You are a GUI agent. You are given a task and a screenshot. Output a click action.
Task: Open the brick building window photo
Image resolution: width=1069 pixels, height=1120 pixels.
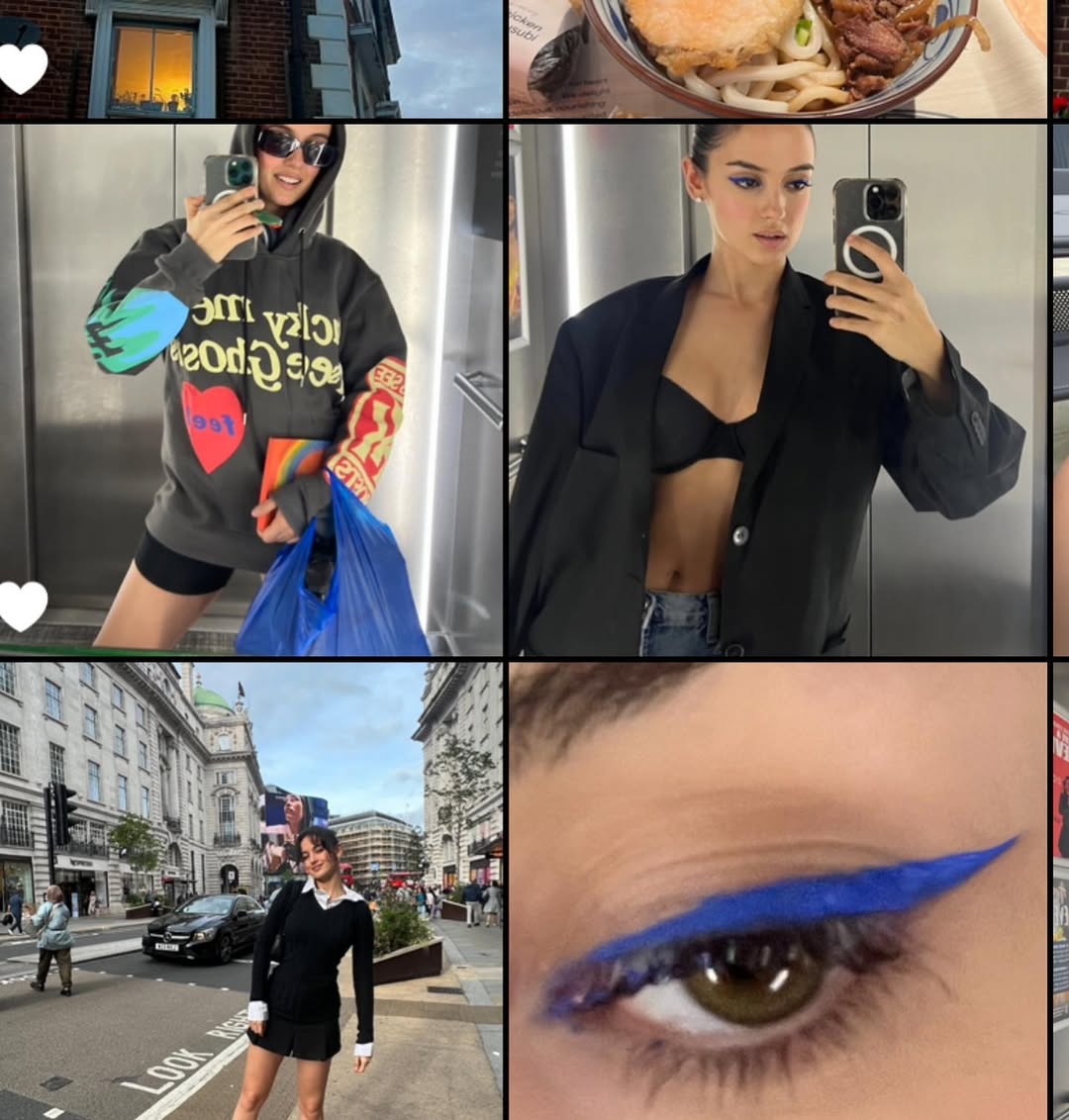coord(250,57)
